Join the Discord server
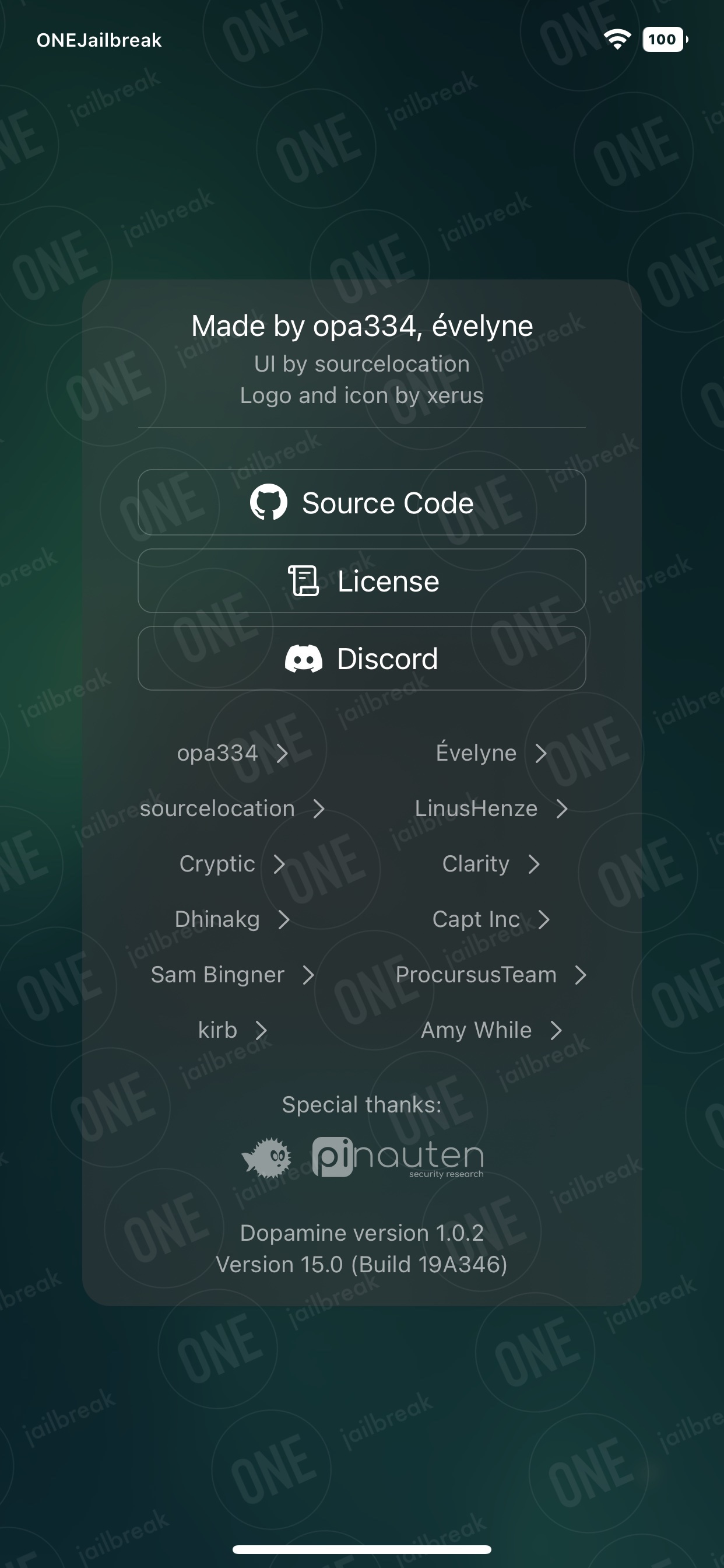The height and width of the screenshot is (1568, 724). [x=362, y=658]
